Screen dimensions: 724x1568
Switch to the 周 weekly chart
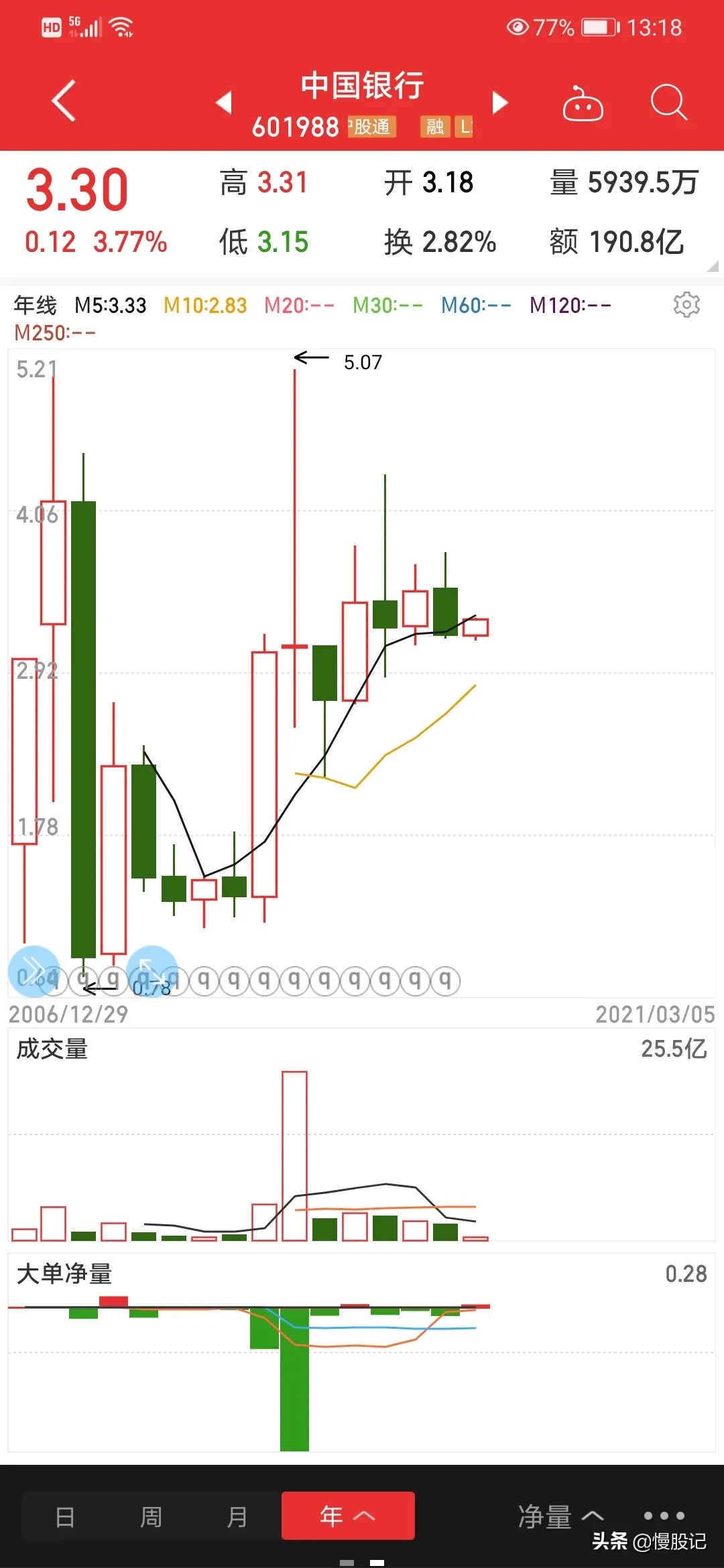click(151, 1516)
